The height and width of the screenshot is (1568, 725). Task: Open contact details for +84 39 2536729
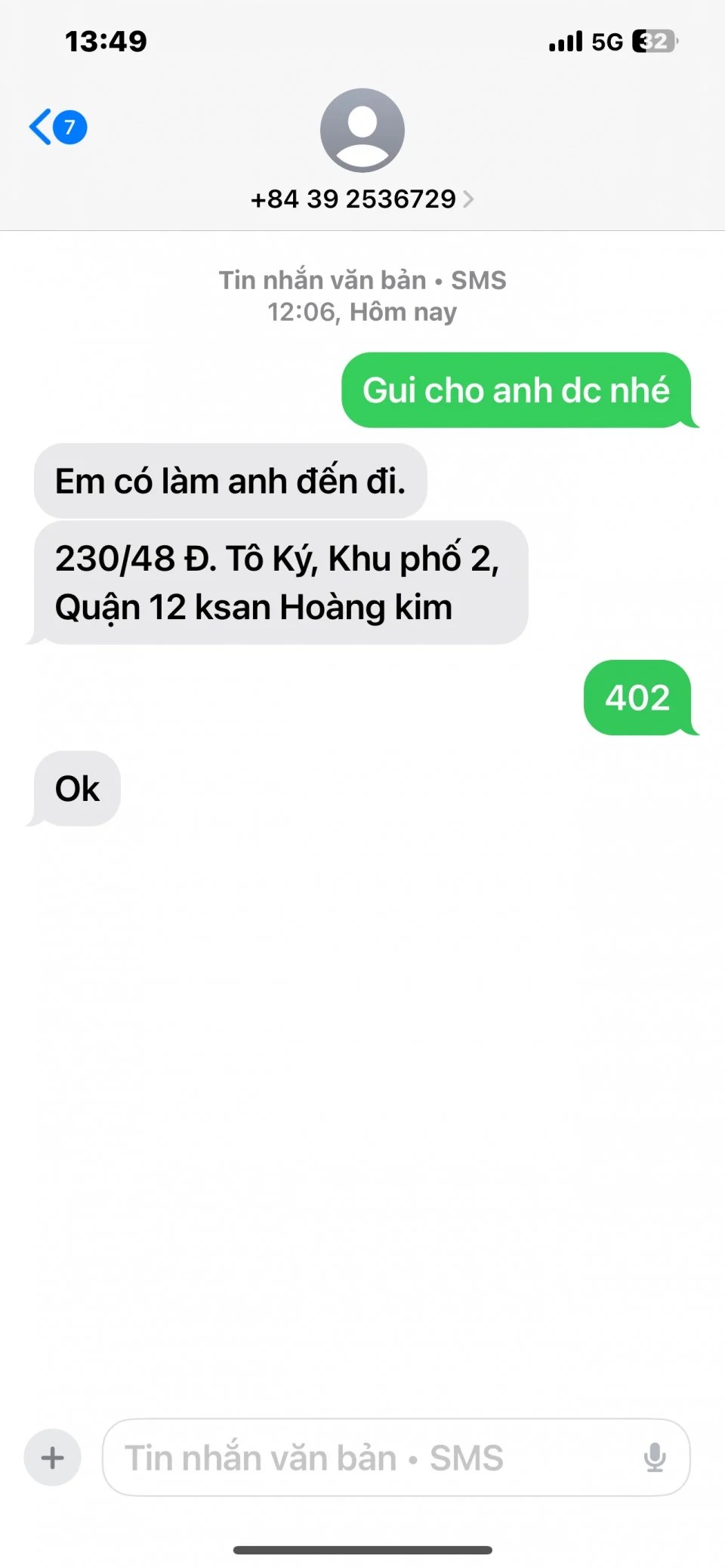(362, 199)
